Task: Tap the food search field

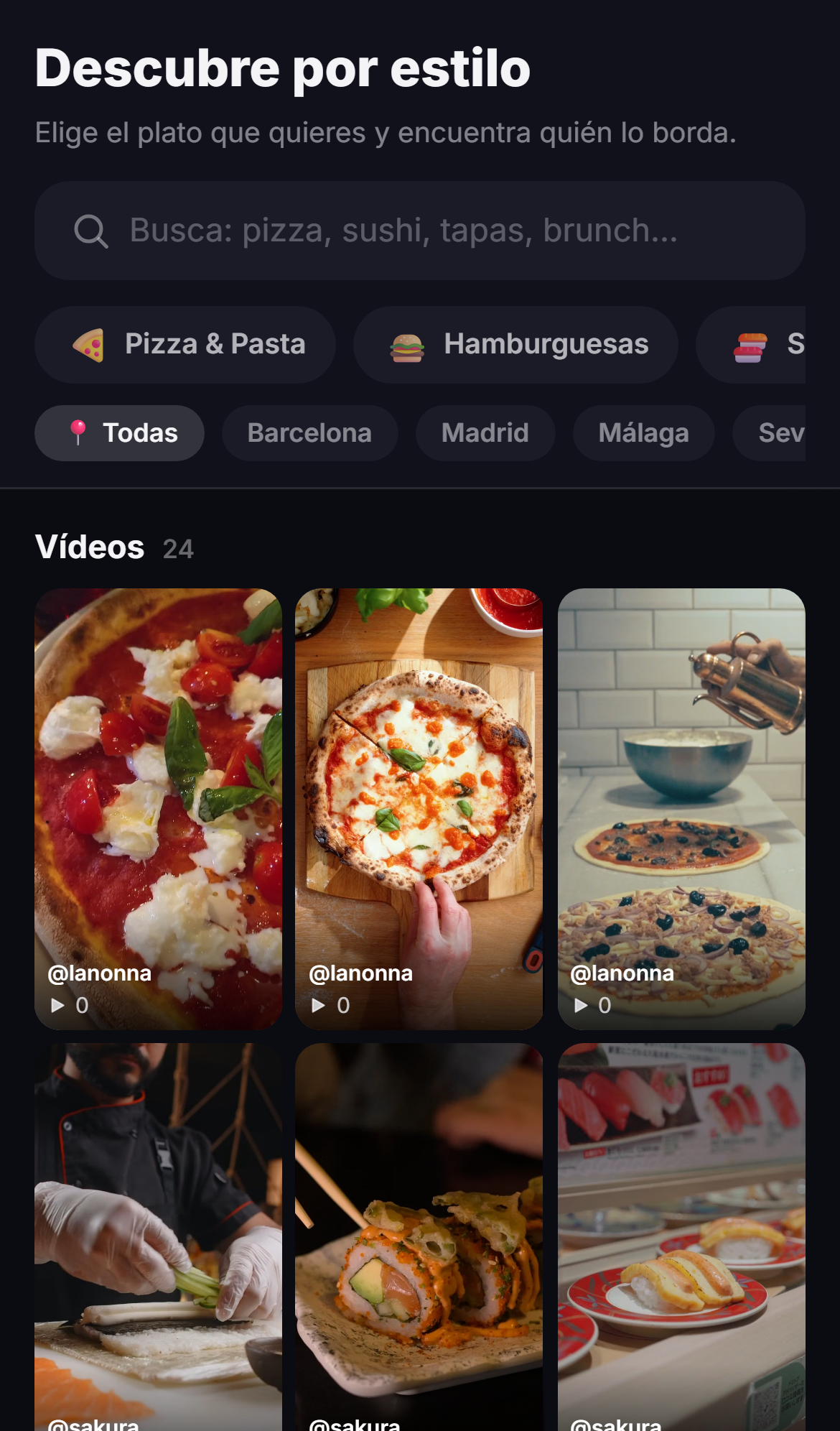Action: (x=420, y=231)
